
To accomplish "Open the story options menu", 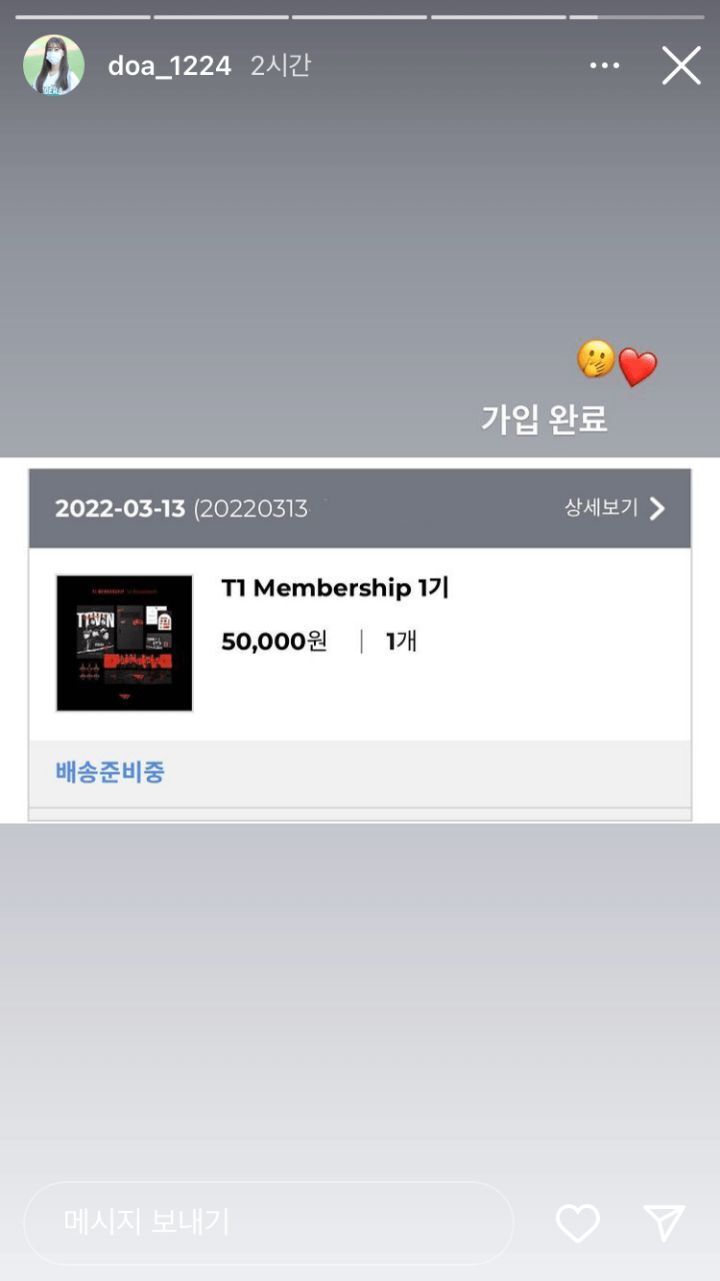I will pyautogui.click(x=604, y=66).
